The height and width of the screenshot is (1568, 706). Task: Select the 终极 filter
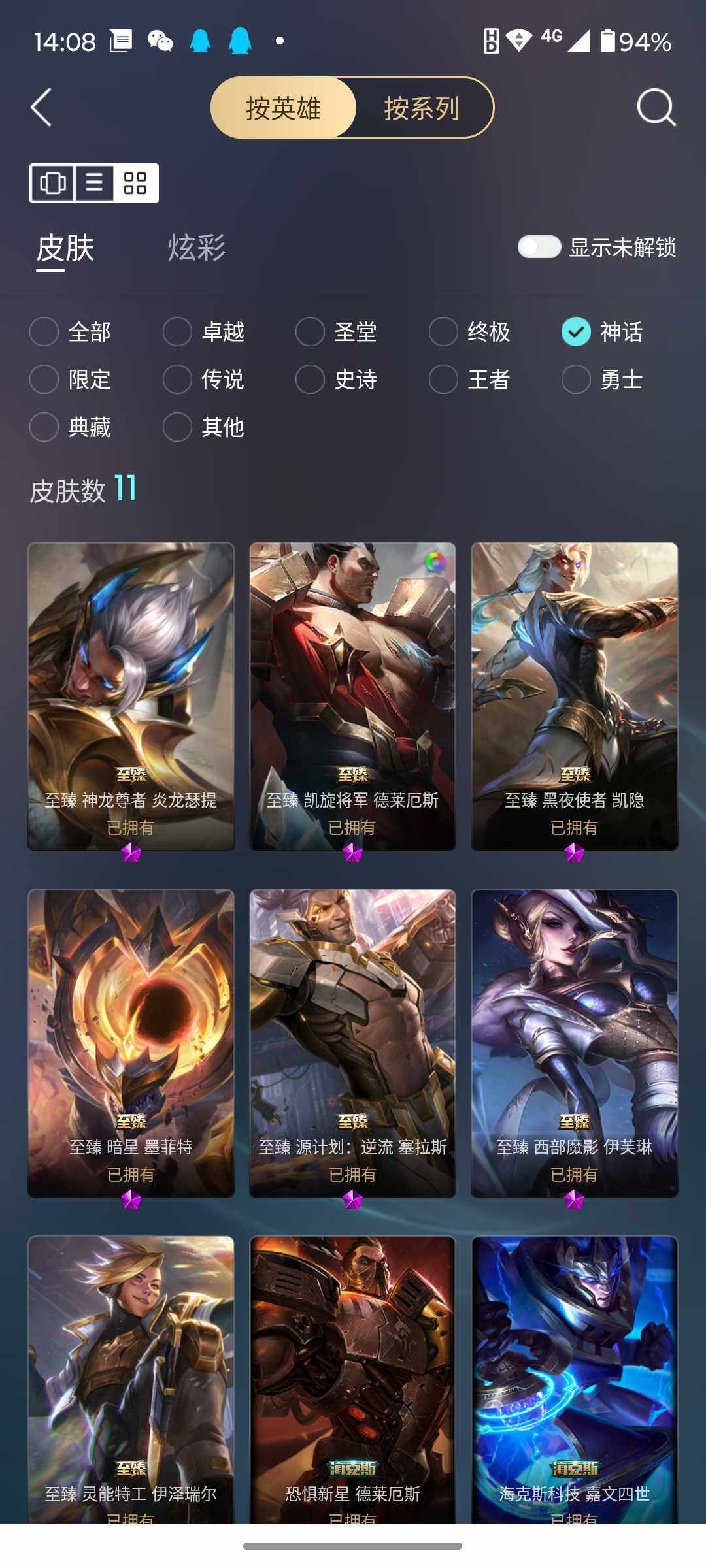(x=443, y=332)
